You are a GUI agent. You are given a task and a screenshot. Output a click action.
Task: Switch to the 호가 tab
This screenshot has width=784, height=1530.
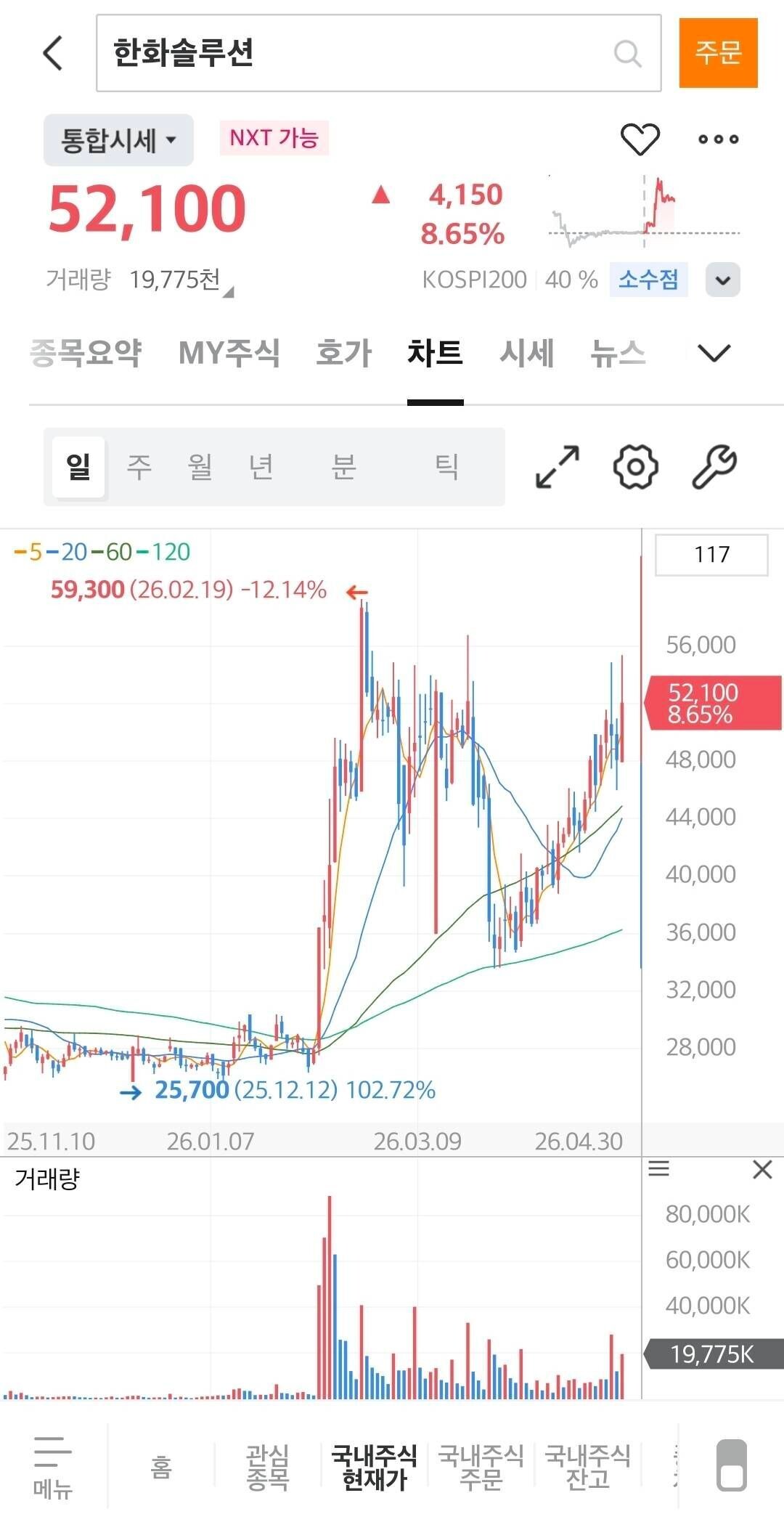click(344, 354)
